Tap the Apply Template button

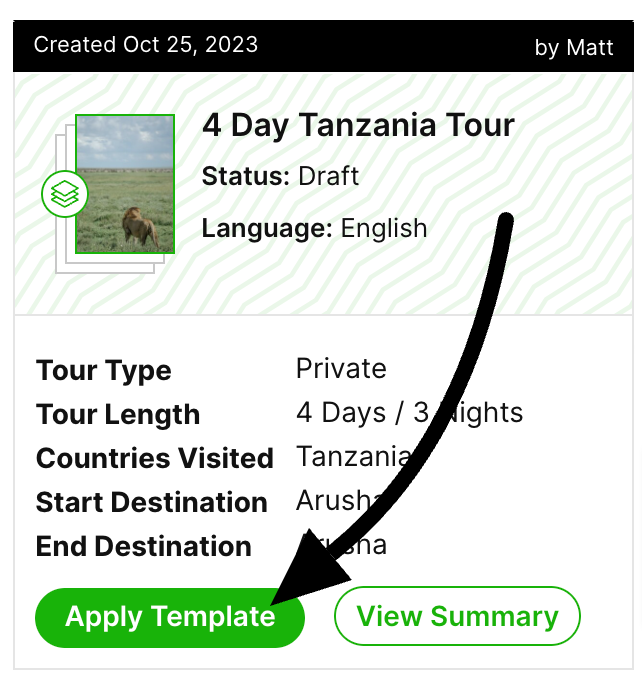pyautogui.click(x=169, y=617)
